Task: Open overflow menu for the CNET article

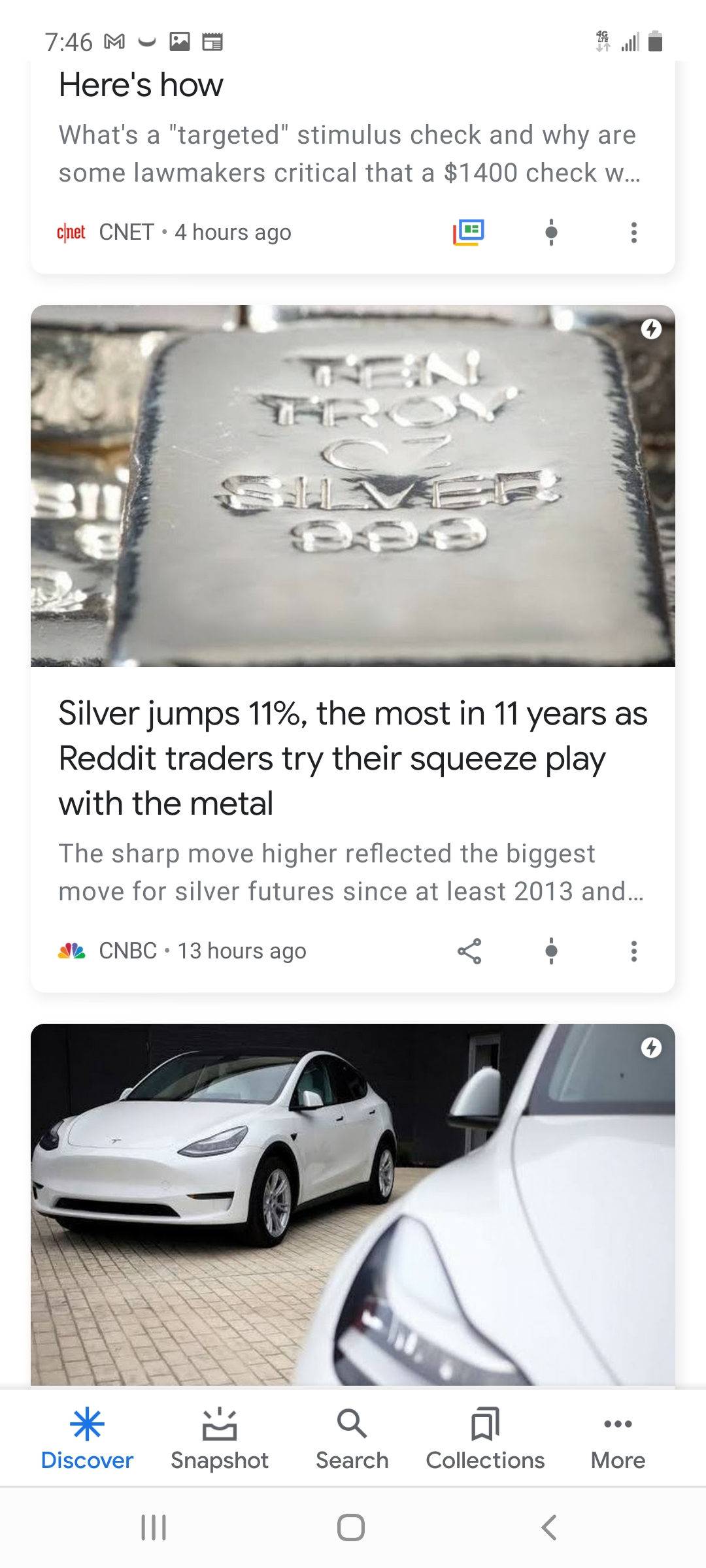Action: (633, 232)
